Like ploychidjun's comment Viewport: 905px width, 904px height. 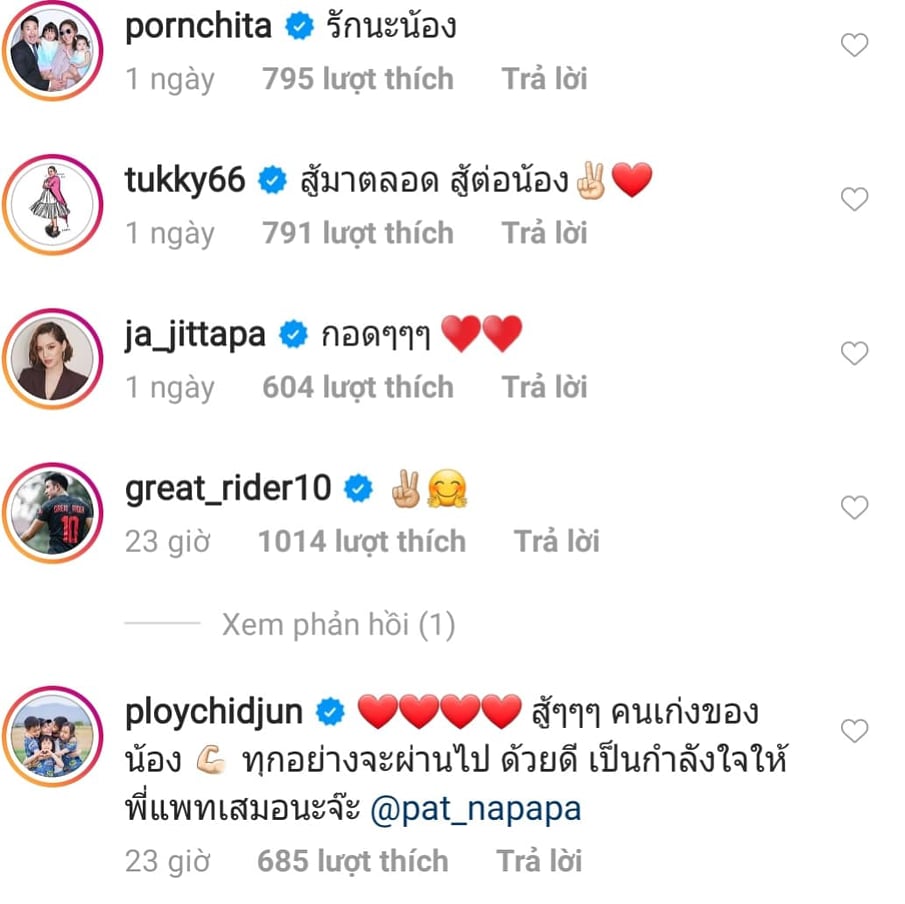(x=854, y=732)
